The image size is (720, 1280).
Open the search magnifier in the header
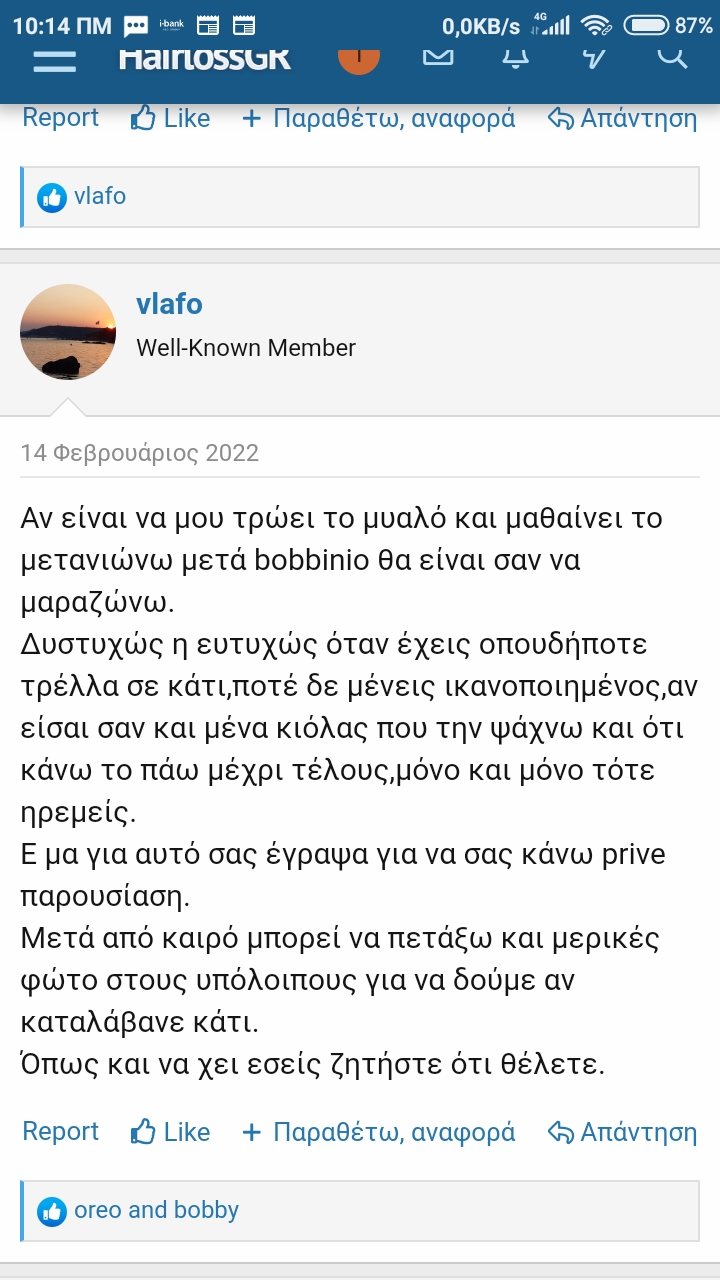pos(671,57)
